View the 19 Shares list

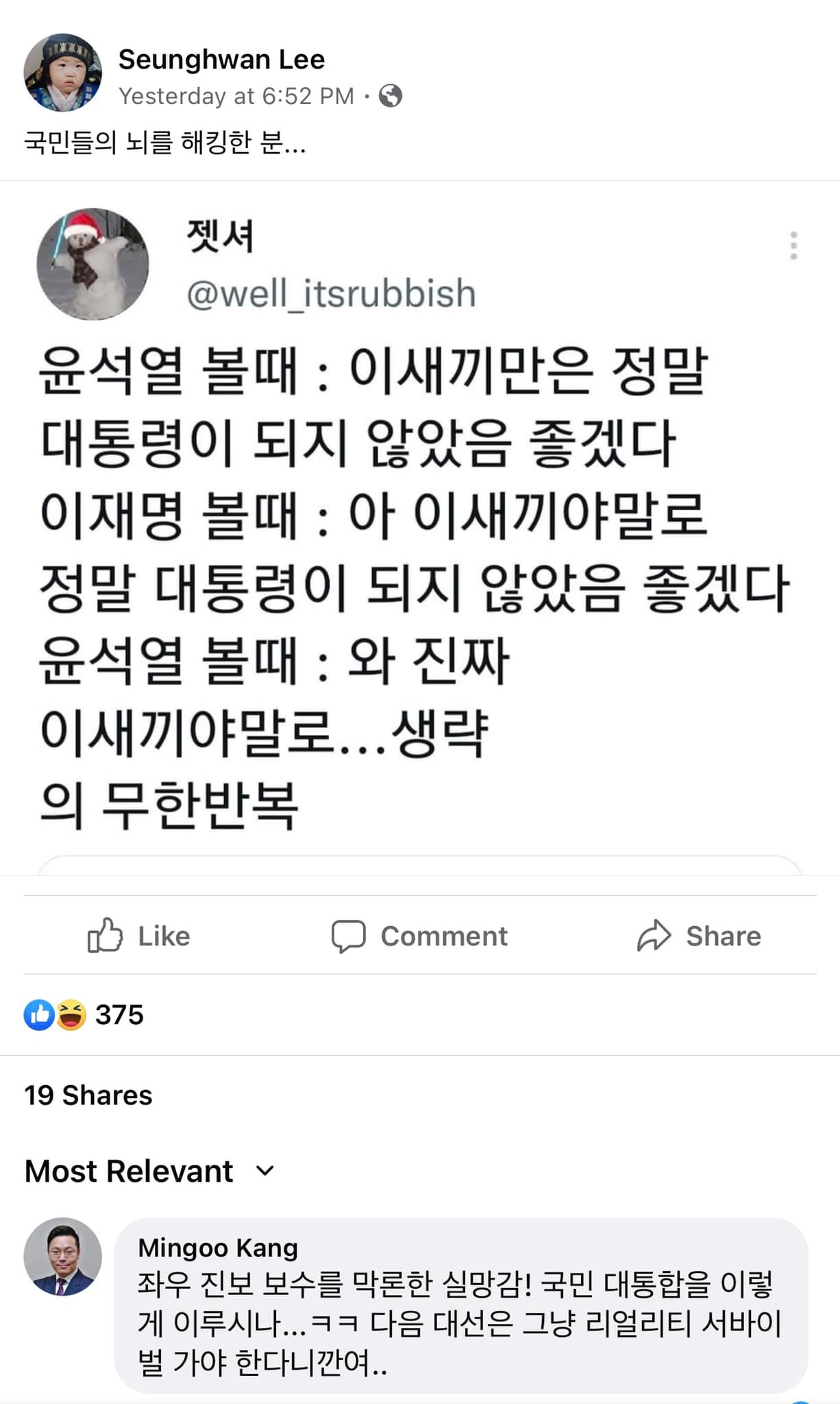tap(88, 1096)
